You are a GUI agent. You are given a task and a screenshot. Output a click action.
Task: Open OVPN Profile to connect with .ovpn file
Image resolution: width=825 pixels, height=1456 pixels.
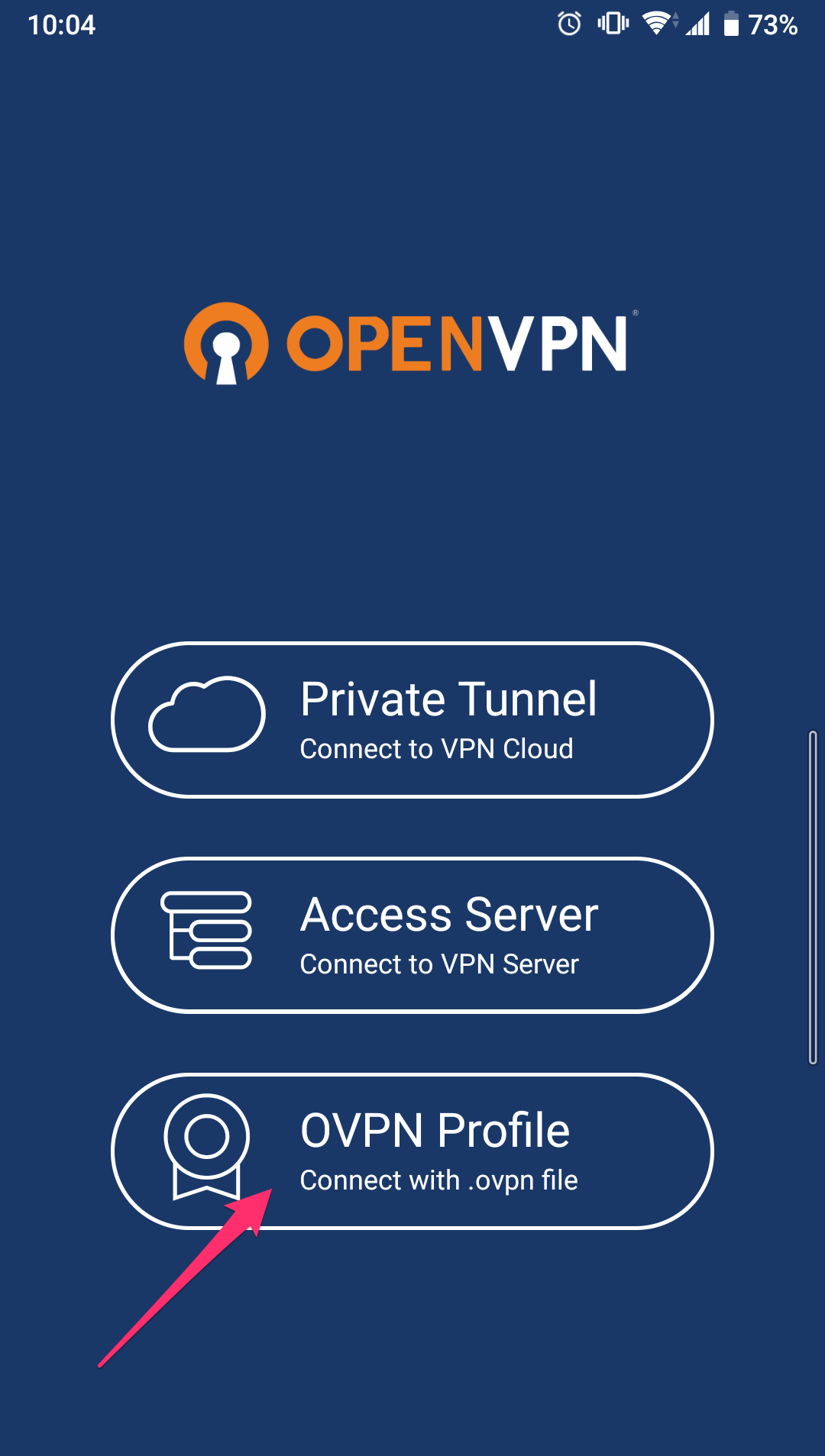coord(412,1151)
